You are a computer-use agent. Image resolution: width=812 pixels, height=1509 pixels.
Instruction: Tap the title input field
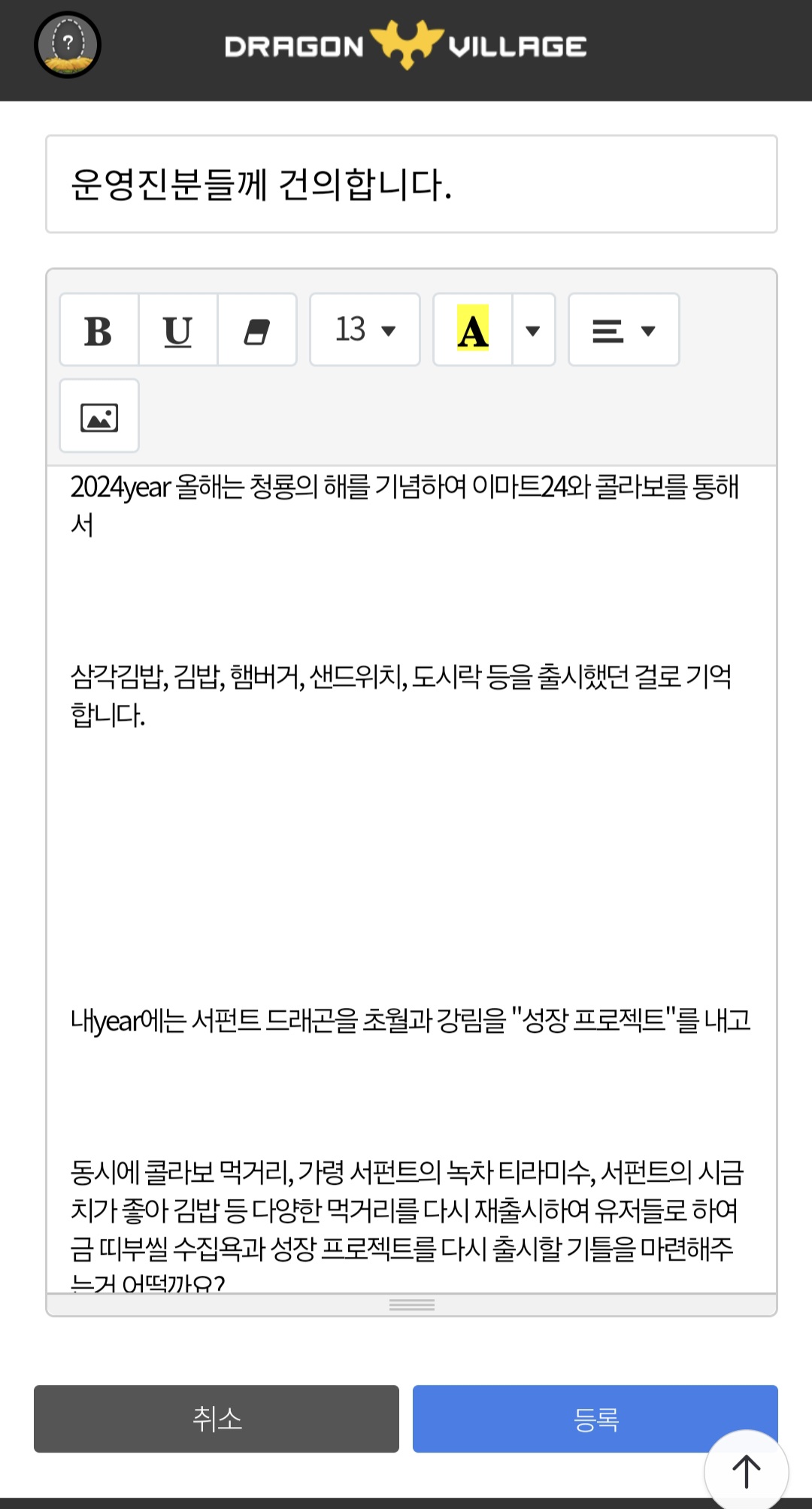coord(411,184)
